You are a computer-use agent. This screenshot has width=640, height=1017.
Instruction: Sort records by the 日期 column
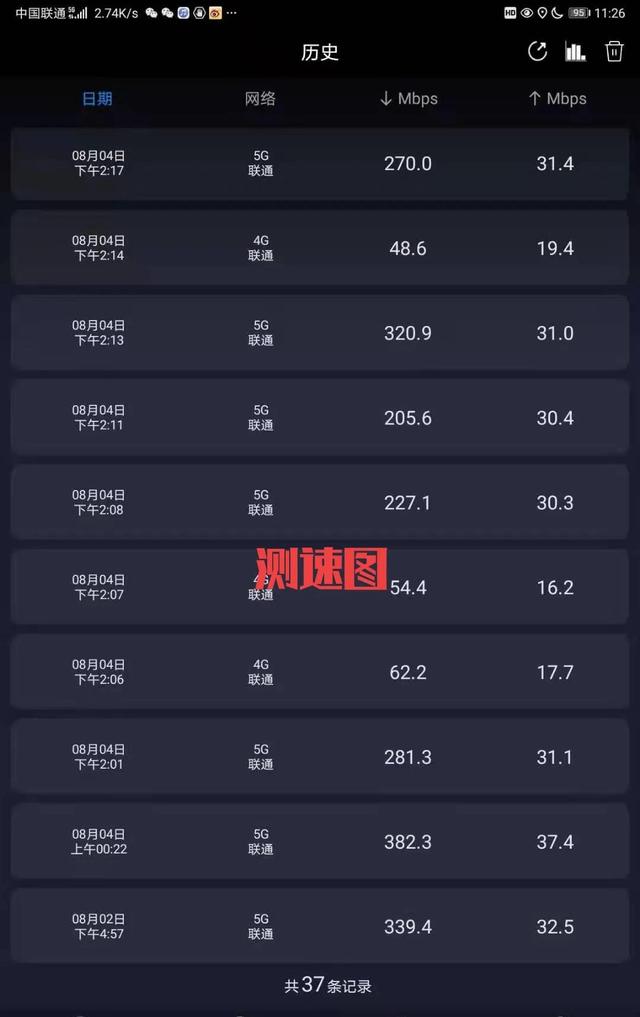(x=97, y=99)
